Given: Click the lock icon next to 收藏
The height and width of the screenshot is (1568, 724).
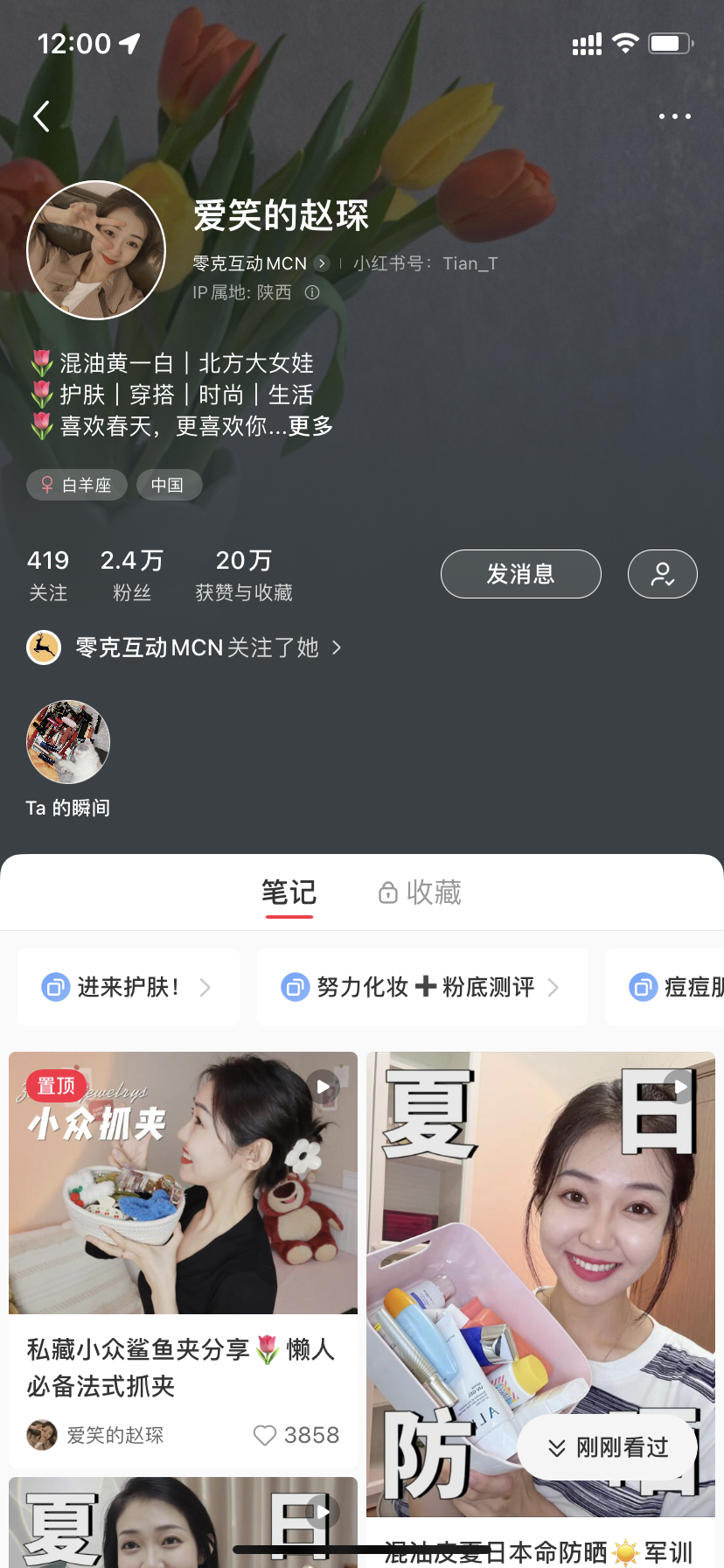Looking at the screenshot, I should tap(386, 892).
